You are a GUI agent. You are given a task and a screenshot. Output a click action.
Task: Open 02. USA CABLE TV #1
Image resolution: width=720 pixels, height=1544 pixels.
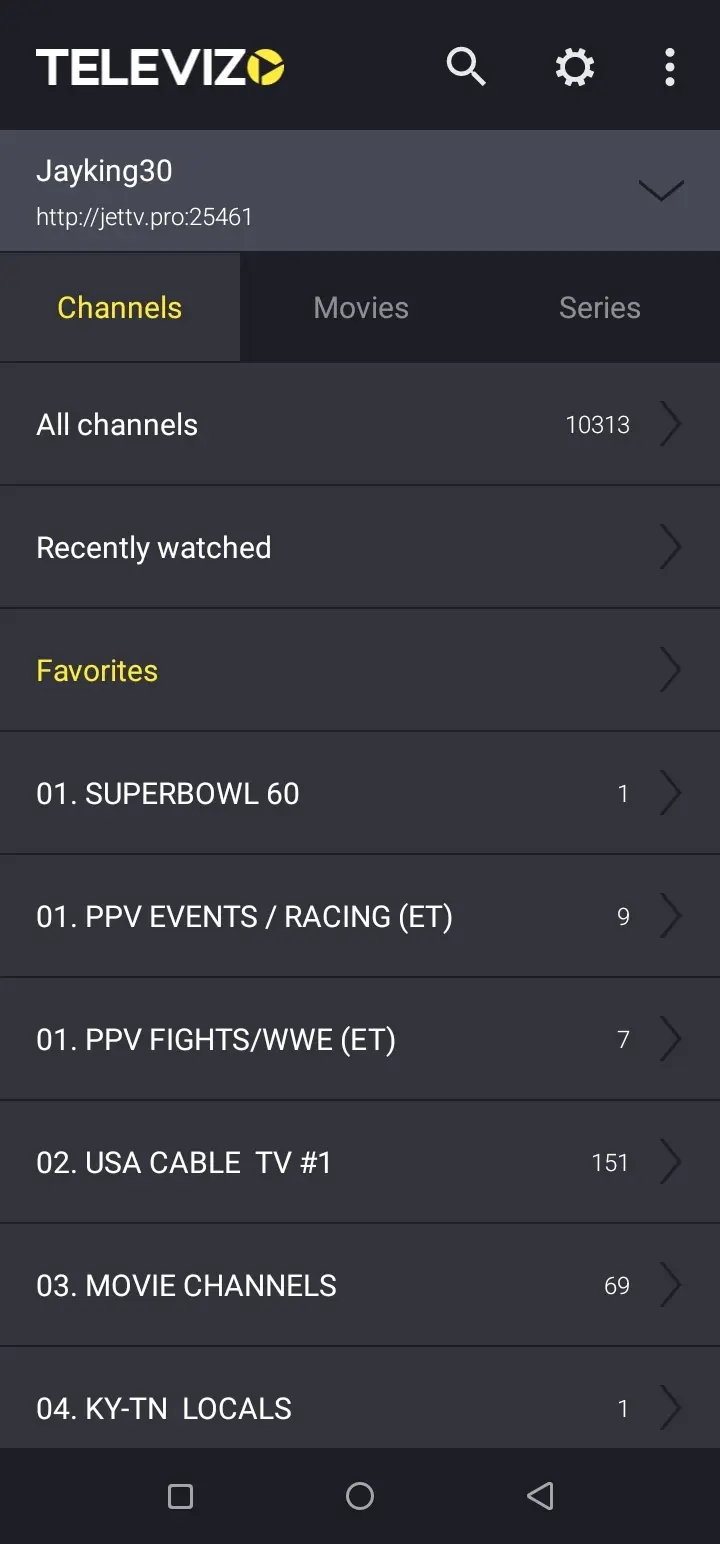(360, 1162)
